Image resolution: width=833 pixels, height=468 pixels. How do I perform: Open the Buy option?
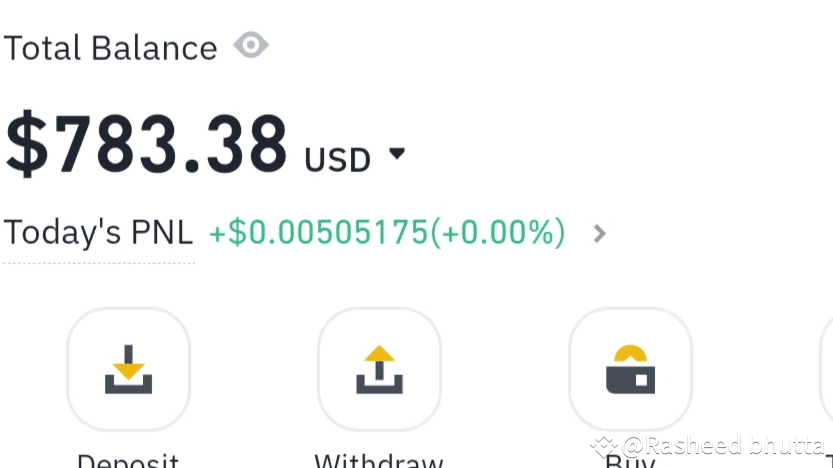click(630, 369)
